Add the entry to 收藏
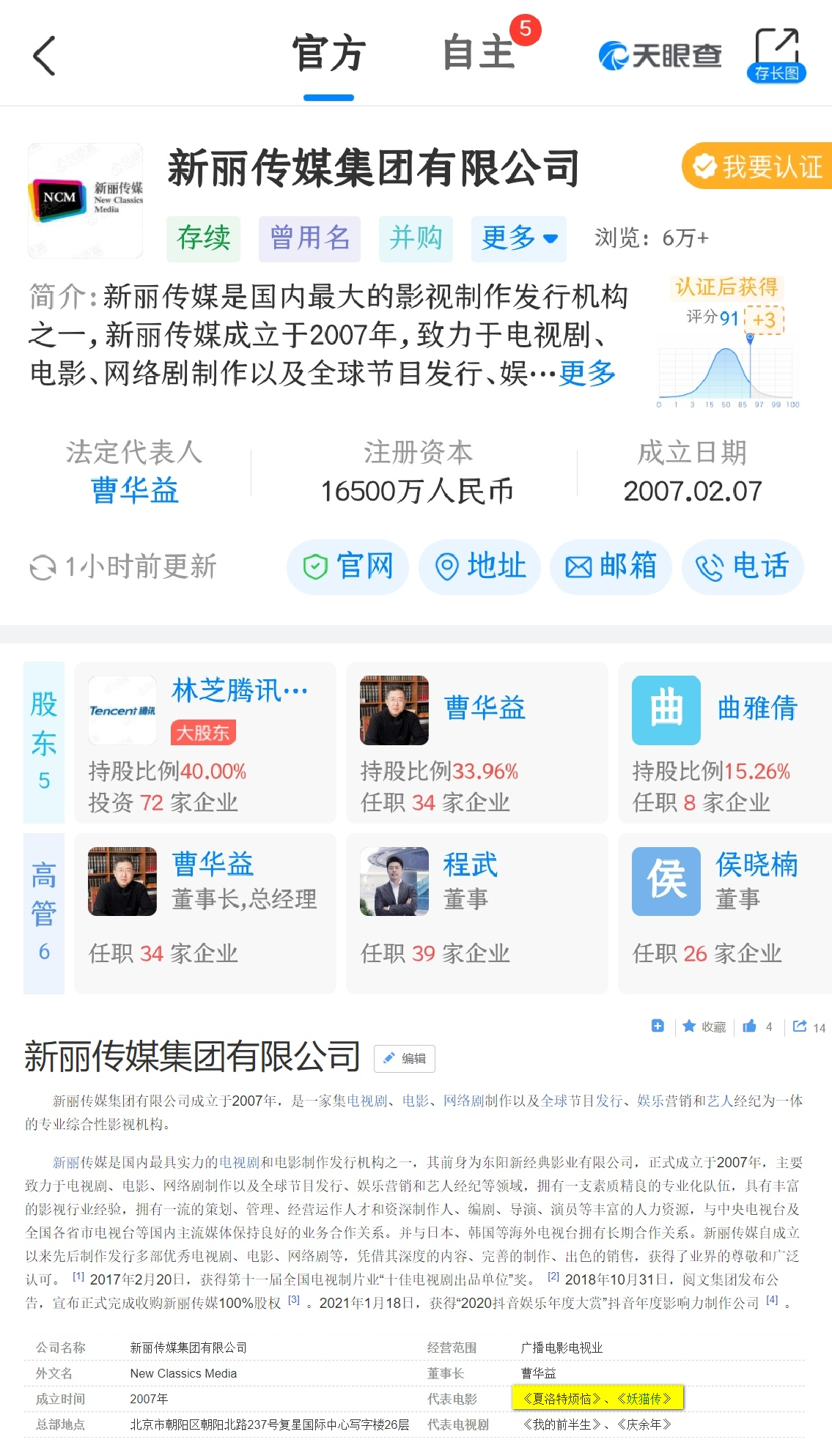This screenshot has height=1456, width=832. coord(704,1027)
